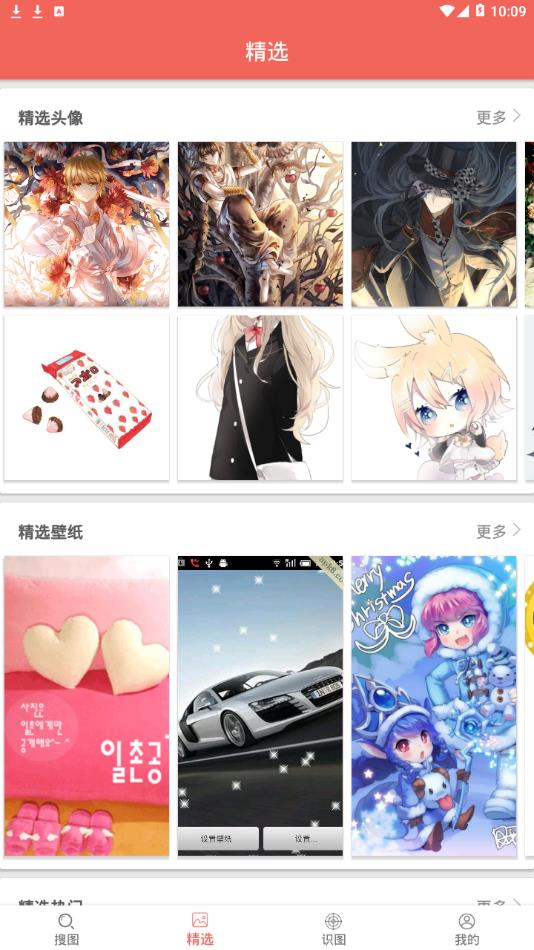Image resolution: width=534 pixels, height=950 pixels.
Task: Open the 我的 tab
Action: coord(467,929)
